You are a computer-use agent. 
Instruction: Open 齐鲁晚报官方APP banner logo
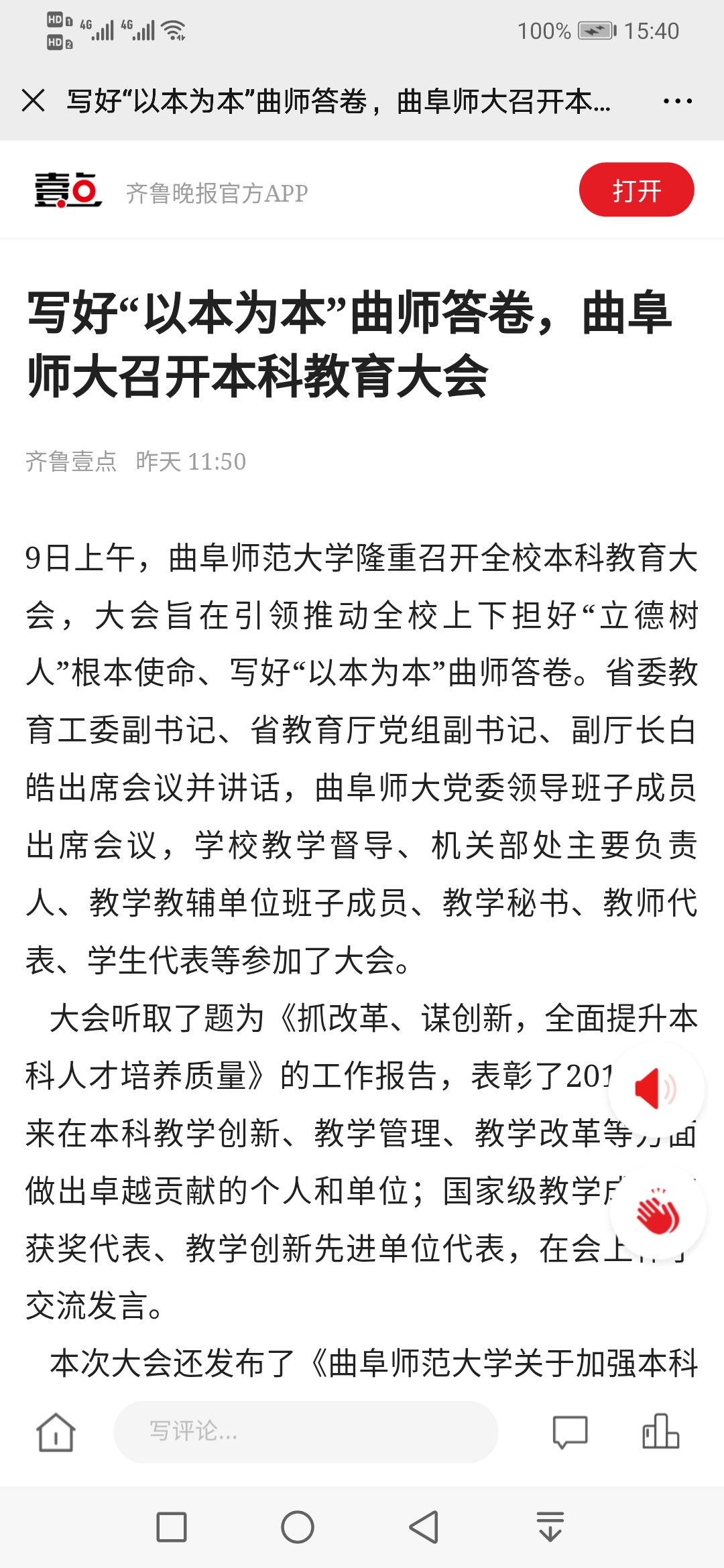tap(68, 190)
